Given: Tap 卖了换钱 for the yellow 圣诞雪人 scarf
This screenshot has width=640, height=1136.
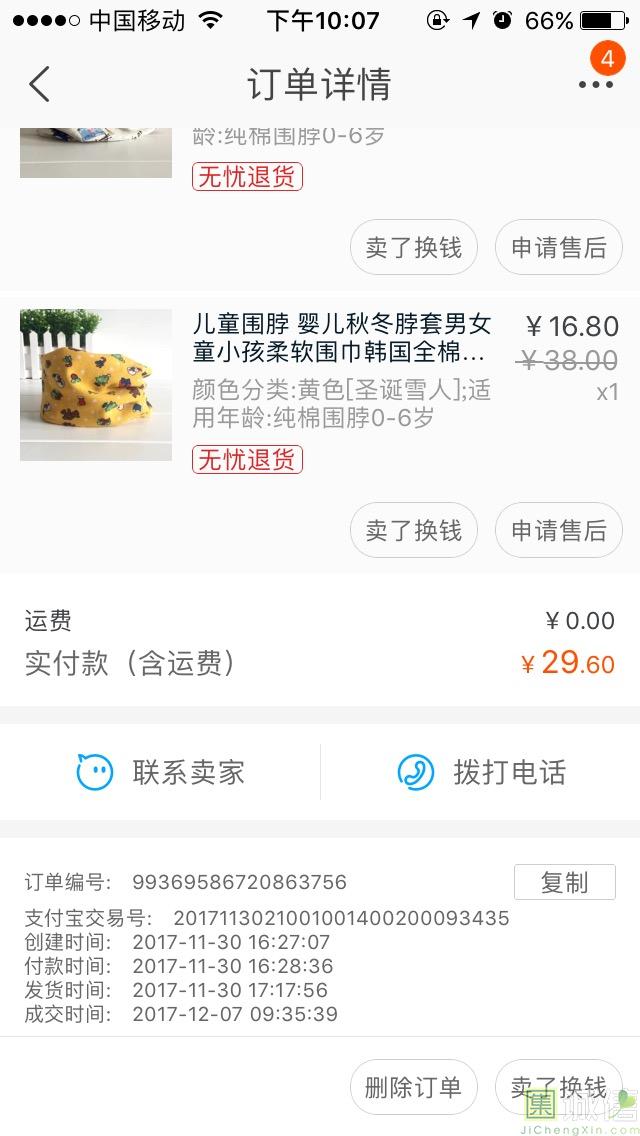Looking at the screenshot, I should click(x=413, y=530).
